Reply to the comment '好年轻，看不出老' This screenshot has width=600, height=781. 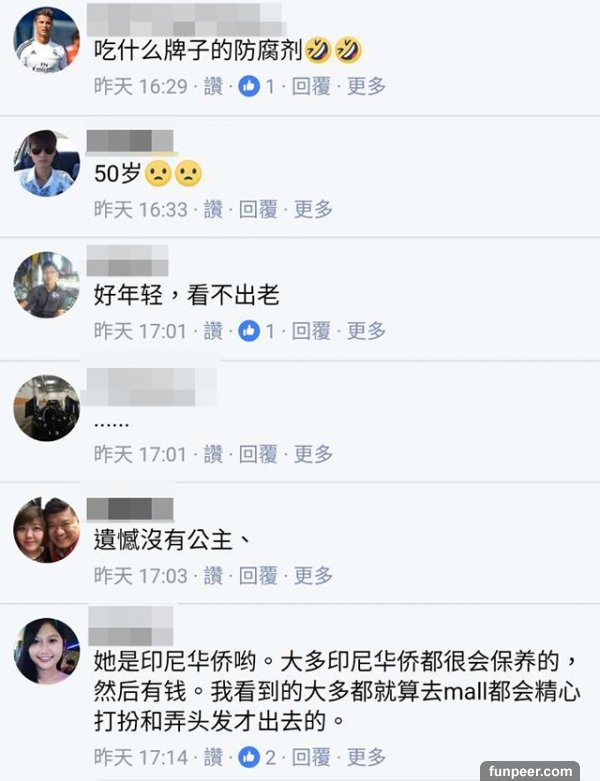tap(310, 331)
